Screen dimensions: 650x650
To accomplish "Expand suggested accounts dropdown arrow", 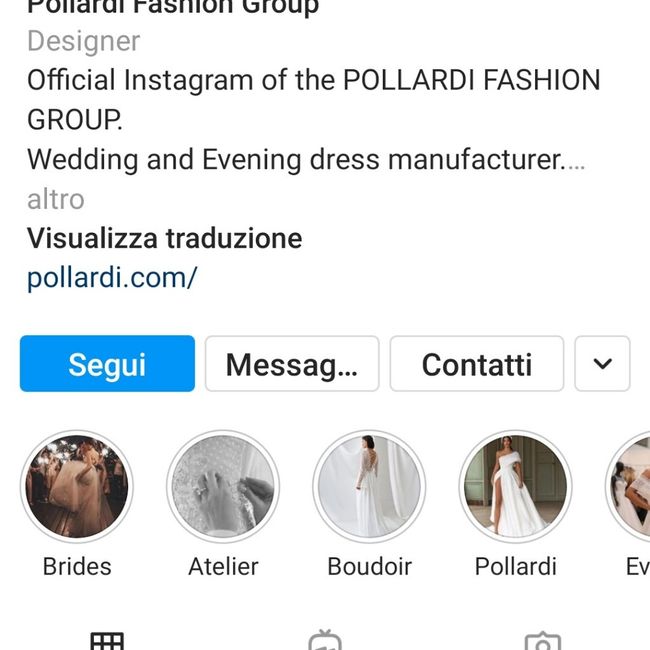I will tap(602, 364).
